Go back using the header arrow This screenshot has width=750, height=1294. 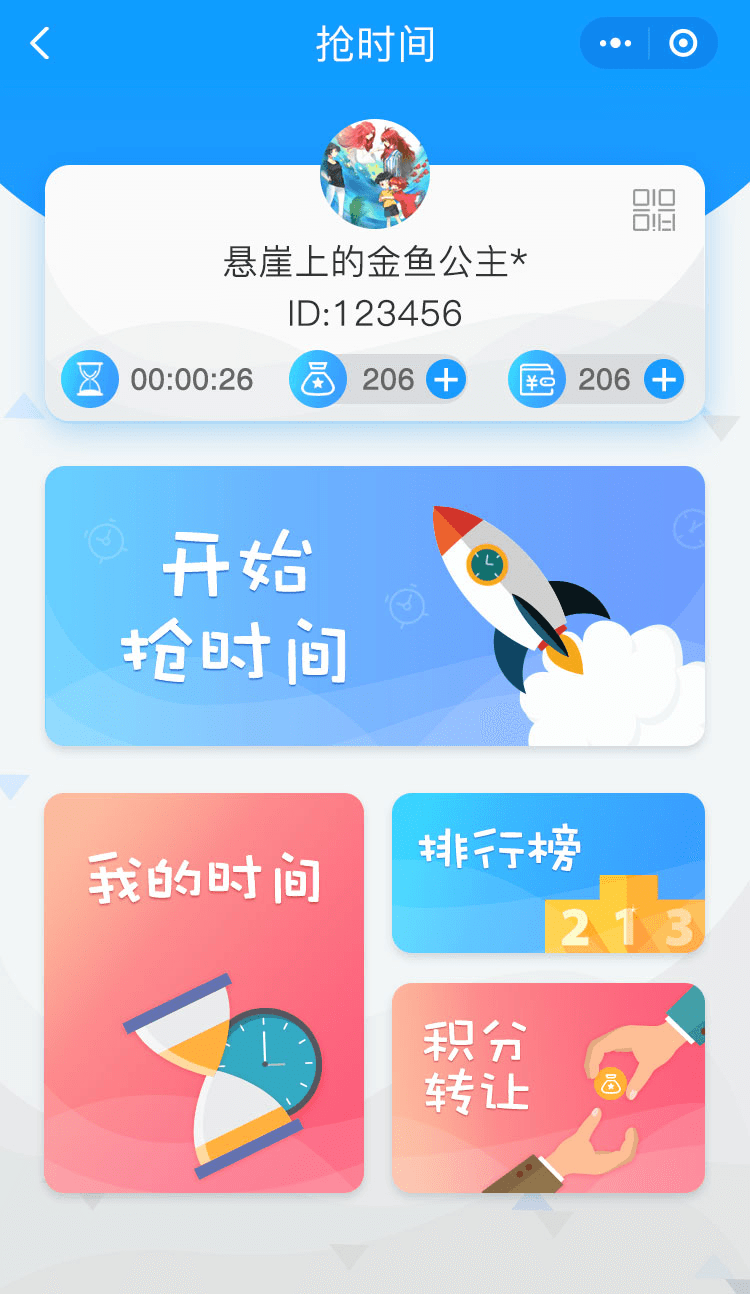tap(40, 44)
